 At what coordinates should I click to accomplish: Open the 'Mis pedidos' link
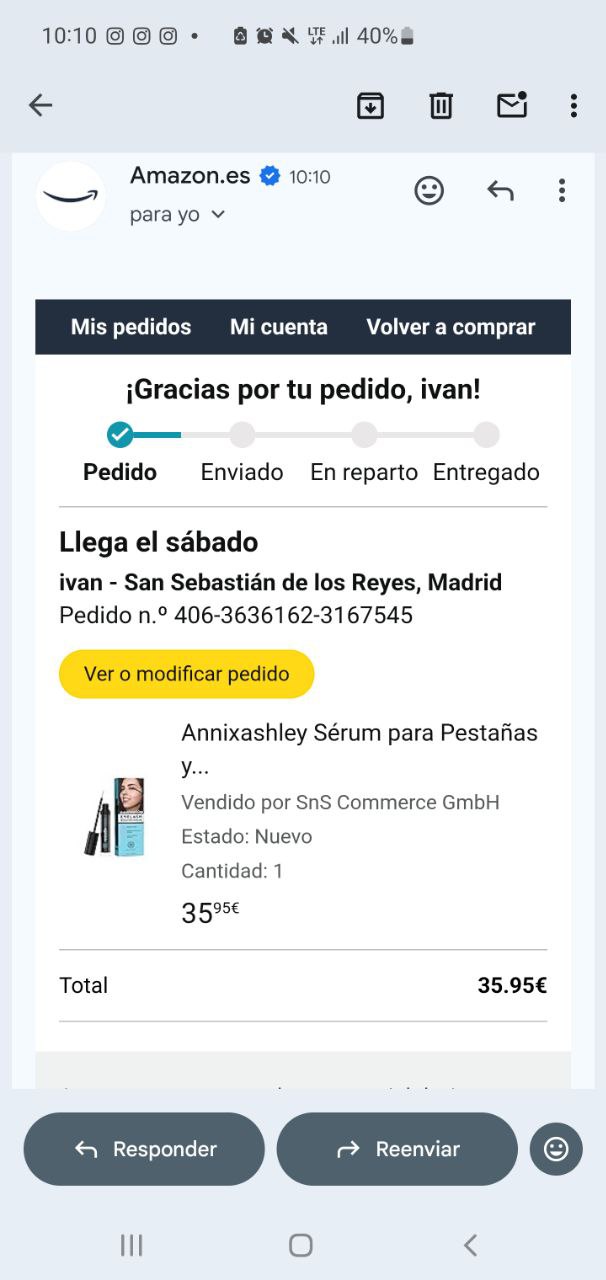click(131, 327)
